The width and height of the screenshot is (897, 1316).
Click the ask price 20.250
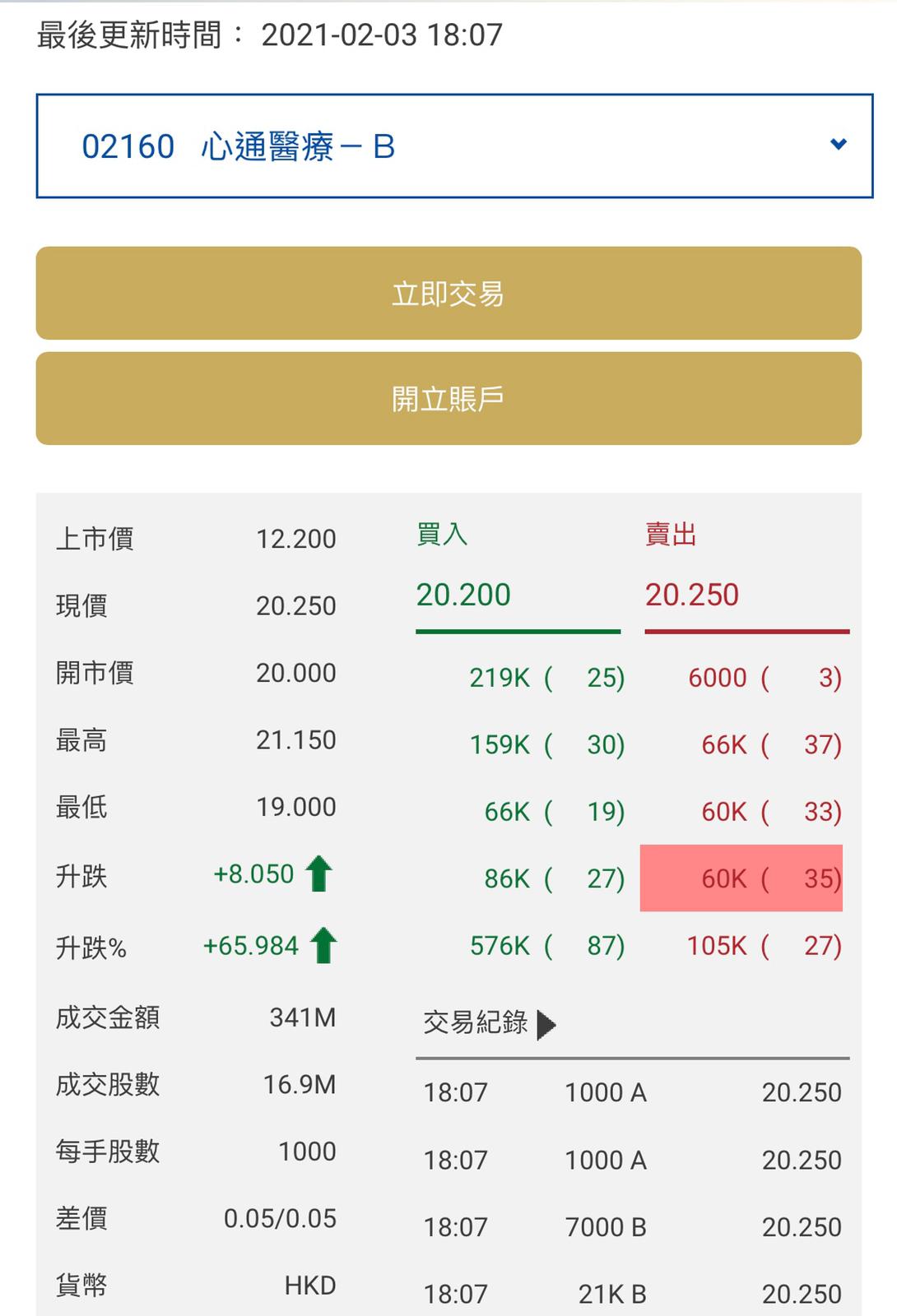[693, 594]
